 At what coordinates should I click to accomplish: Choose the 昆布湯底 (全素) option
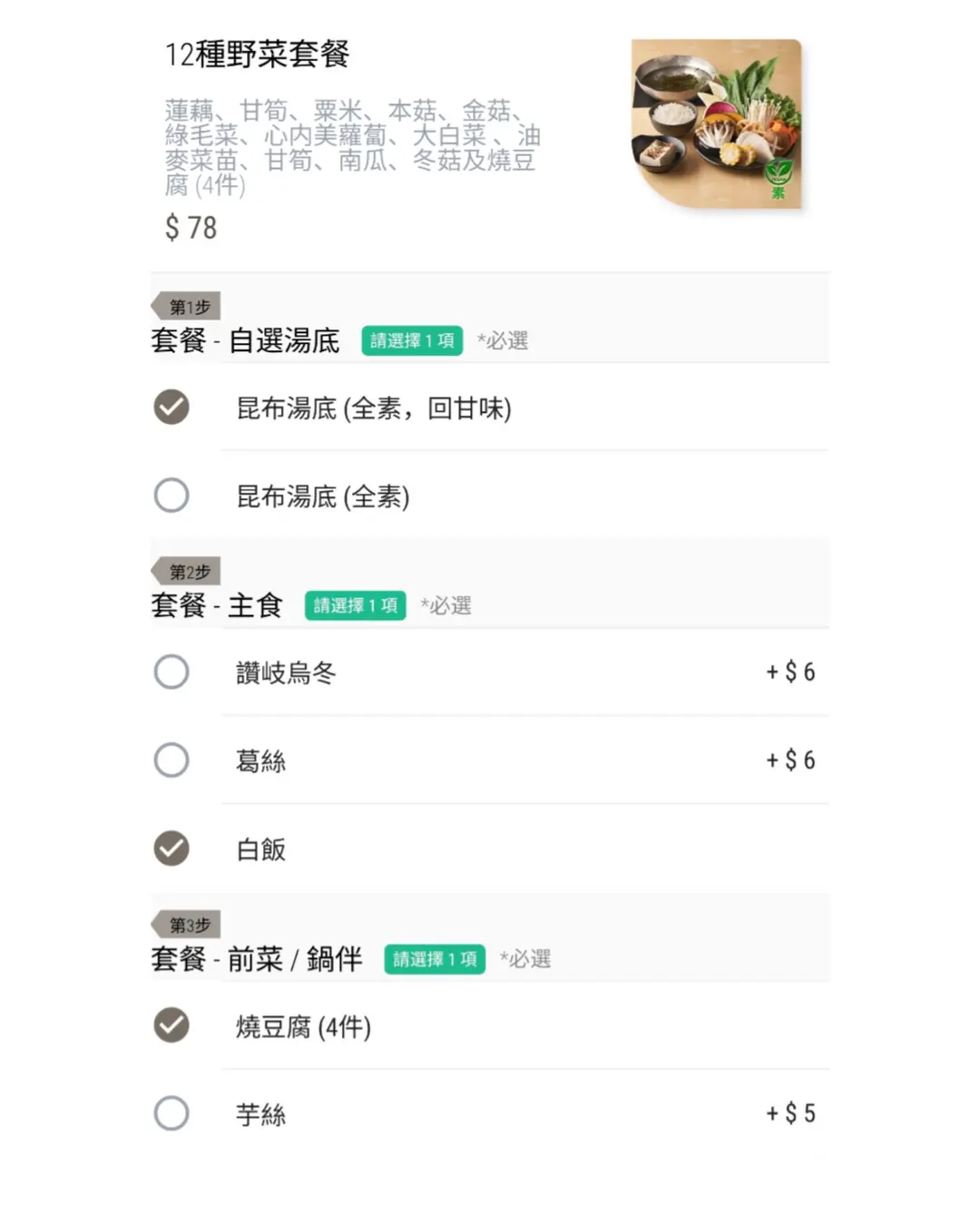[171, 495]
